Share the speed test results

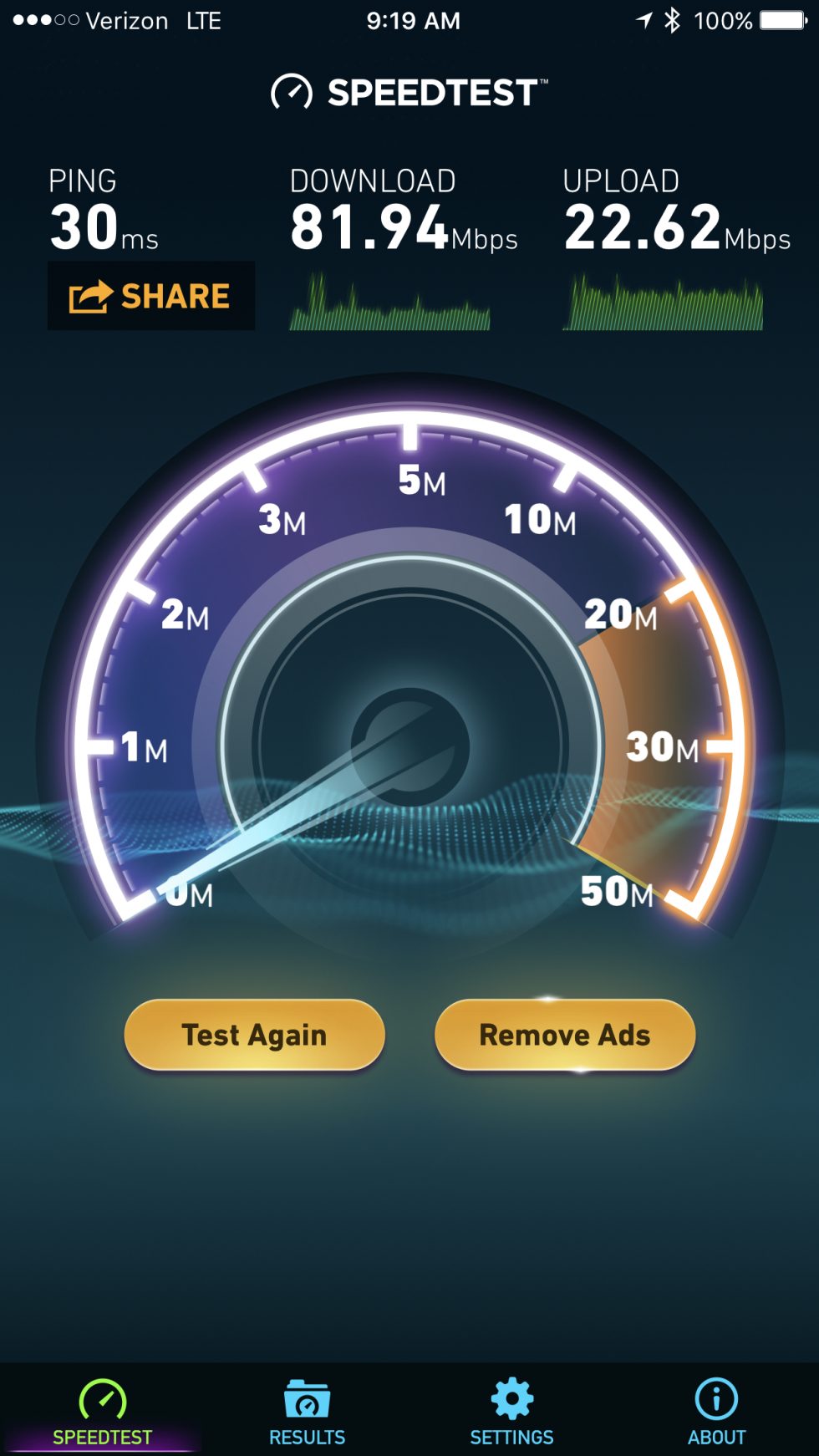coord(150,296)
